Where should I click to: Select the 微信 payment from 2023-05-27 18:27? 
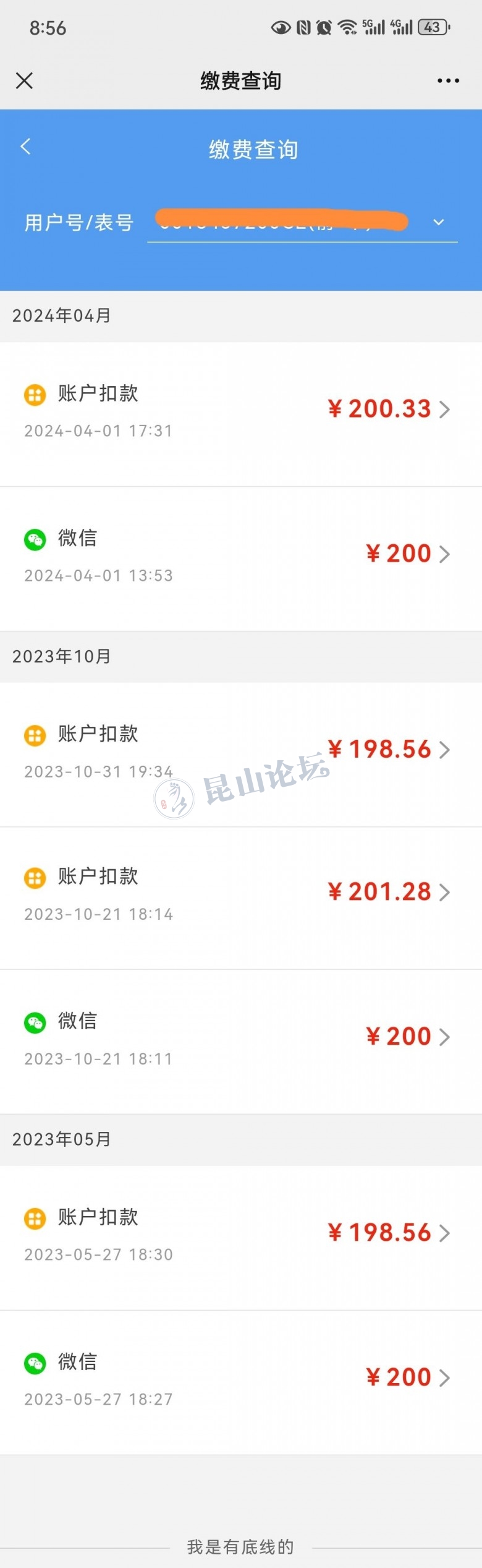241,1379
